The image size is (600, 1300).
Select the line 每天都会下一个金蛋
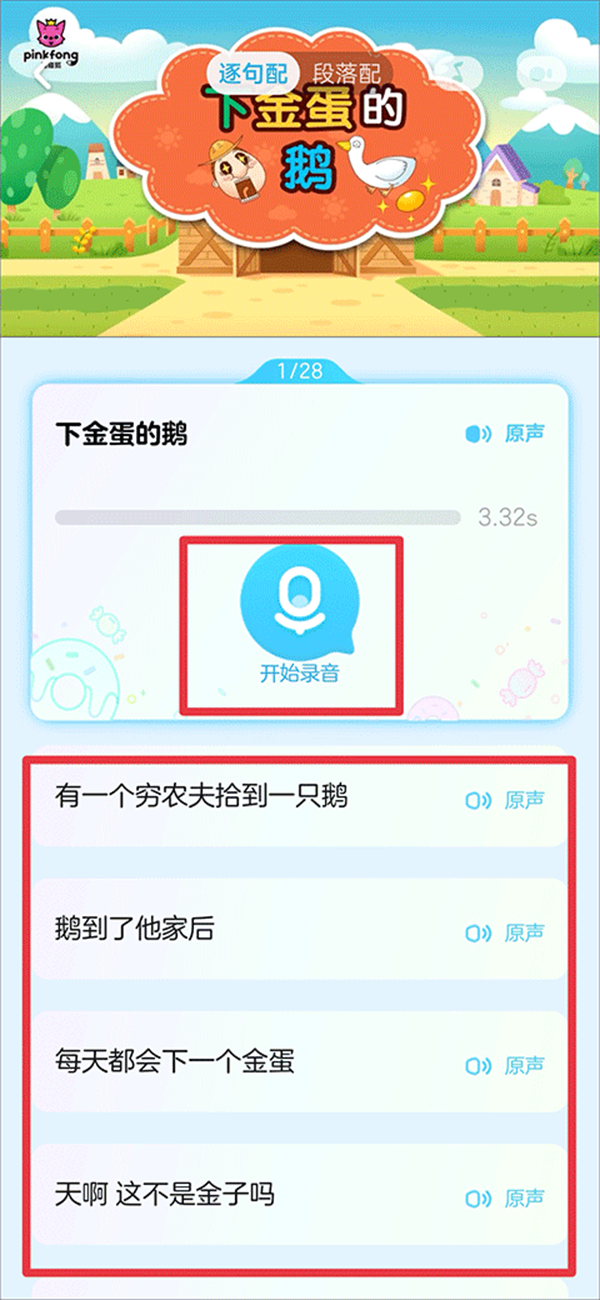(x=175, y=1062)
